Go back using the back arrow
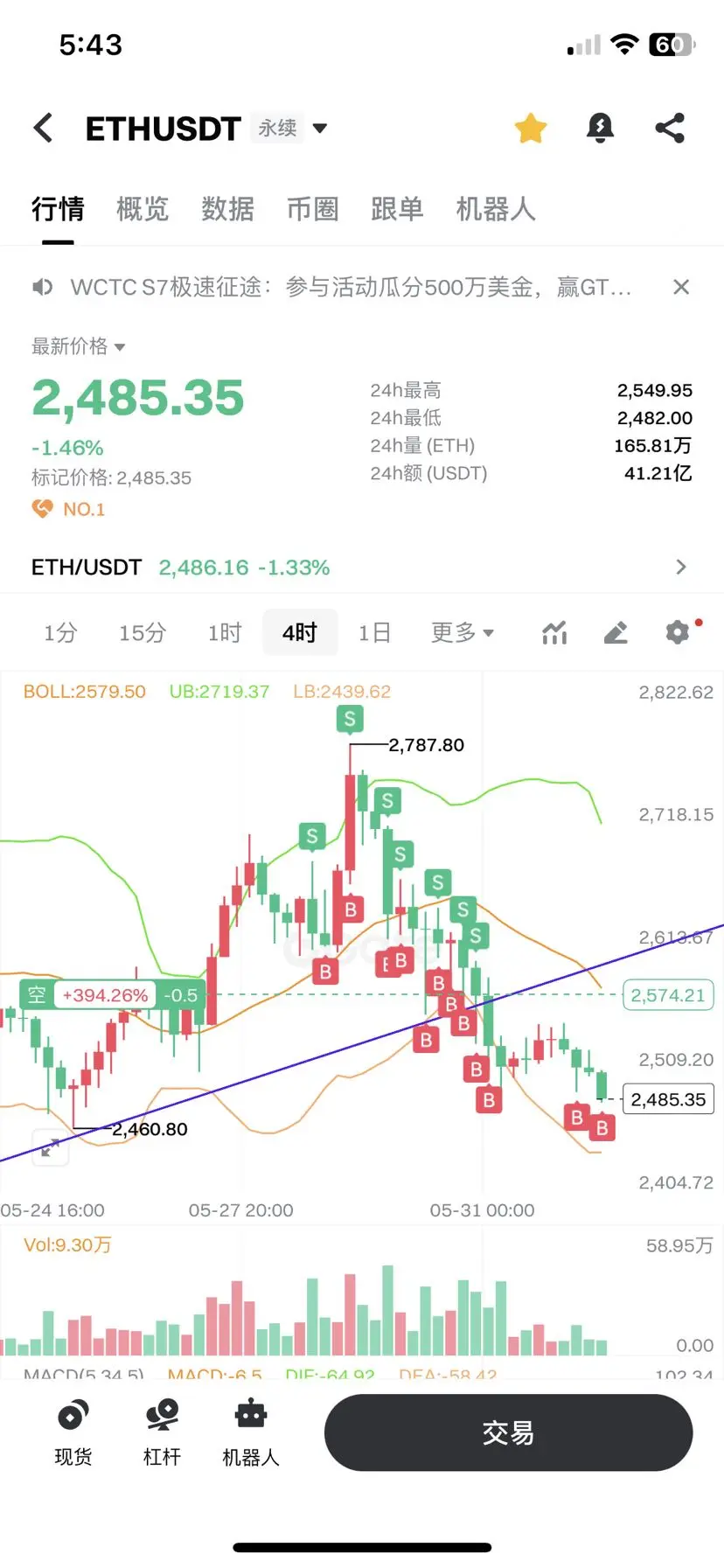 [44, 128]
